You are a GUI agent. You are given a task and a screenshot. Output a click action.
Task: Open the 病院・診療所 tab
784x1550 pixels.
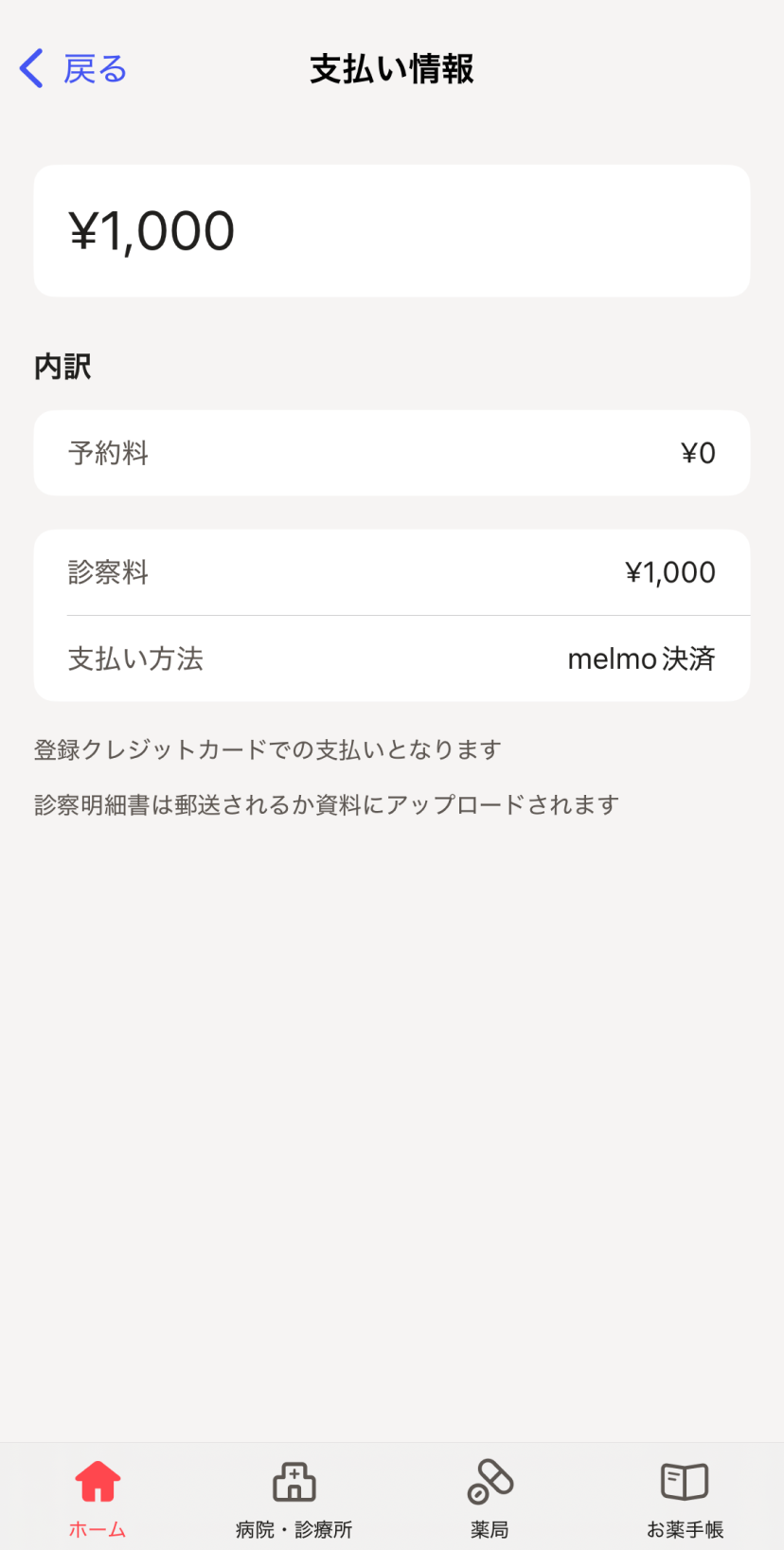(x=294, y=1497)
